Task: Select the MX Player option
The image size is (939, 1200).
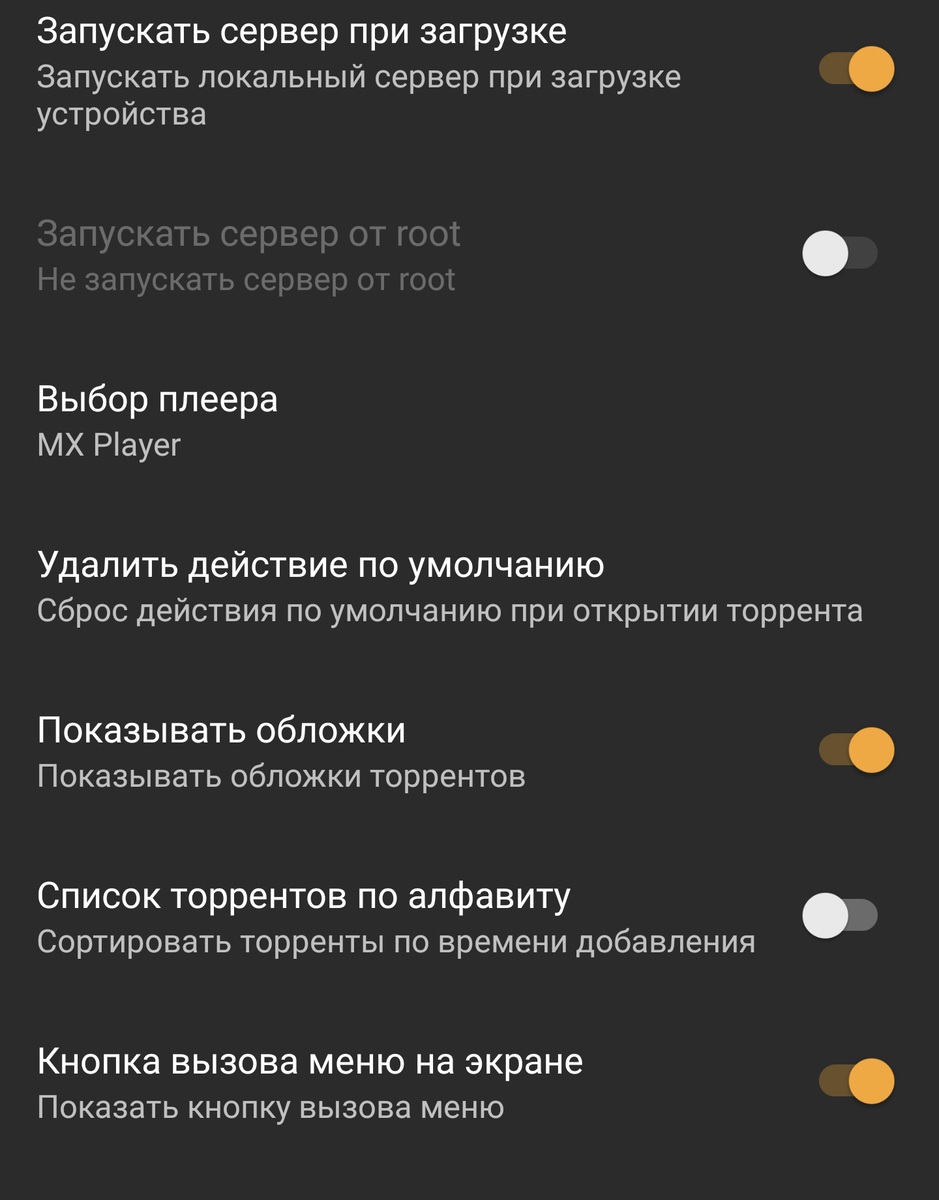Action: tap(106, 445)
